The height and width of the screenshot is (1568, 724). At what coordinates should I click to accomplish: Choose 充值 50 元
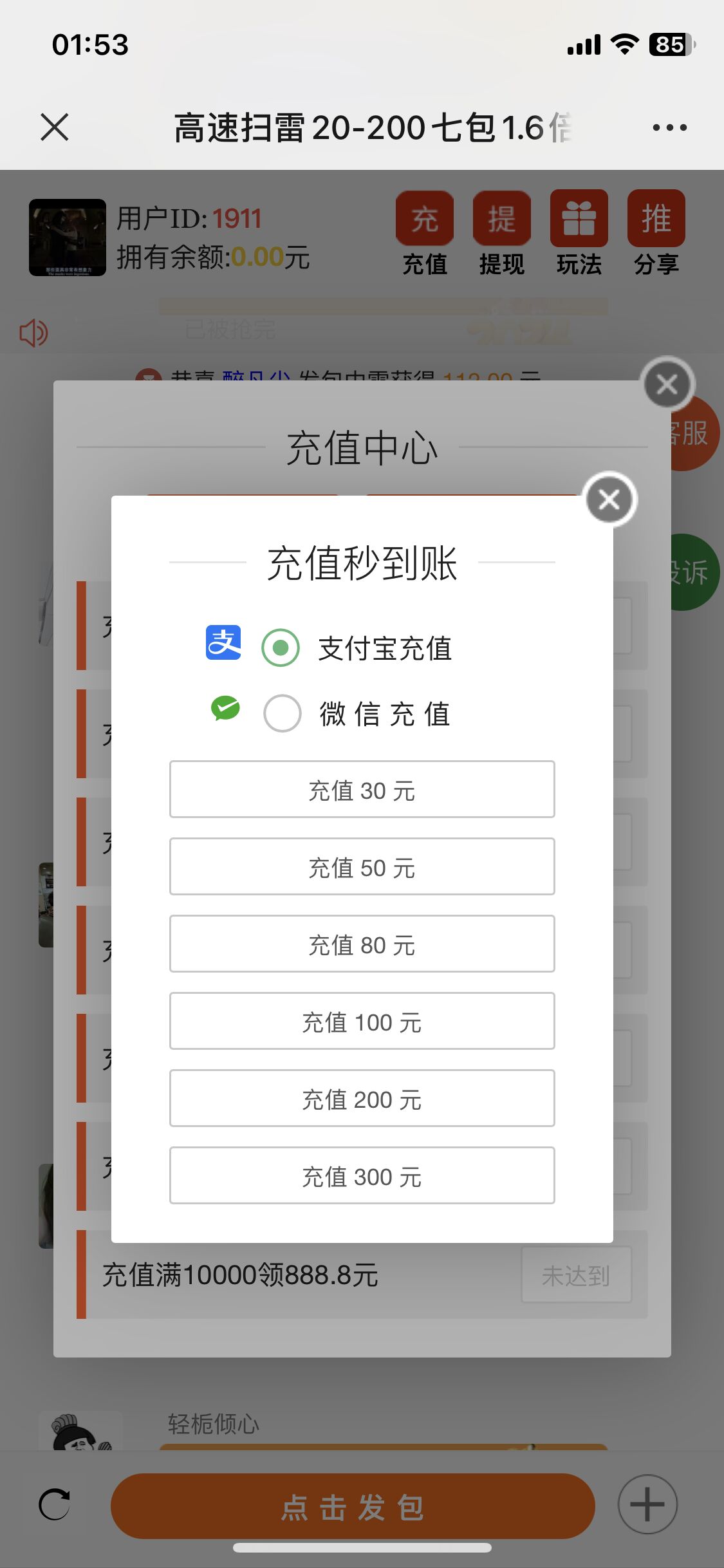click(x=362, y=867)
